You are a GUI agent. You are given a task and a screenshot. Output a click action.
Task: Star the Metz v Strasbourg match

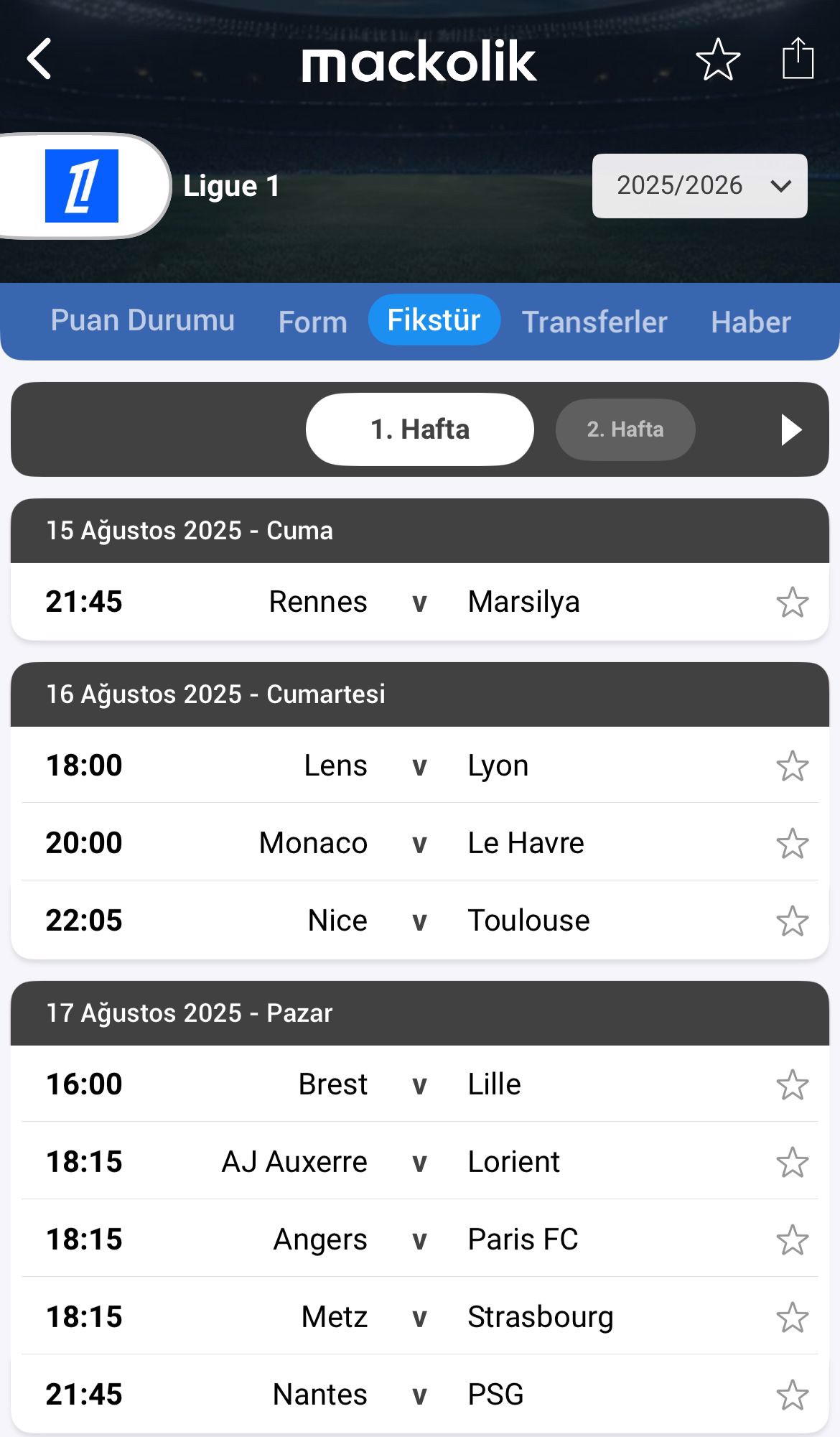(x=793, y=1317)
